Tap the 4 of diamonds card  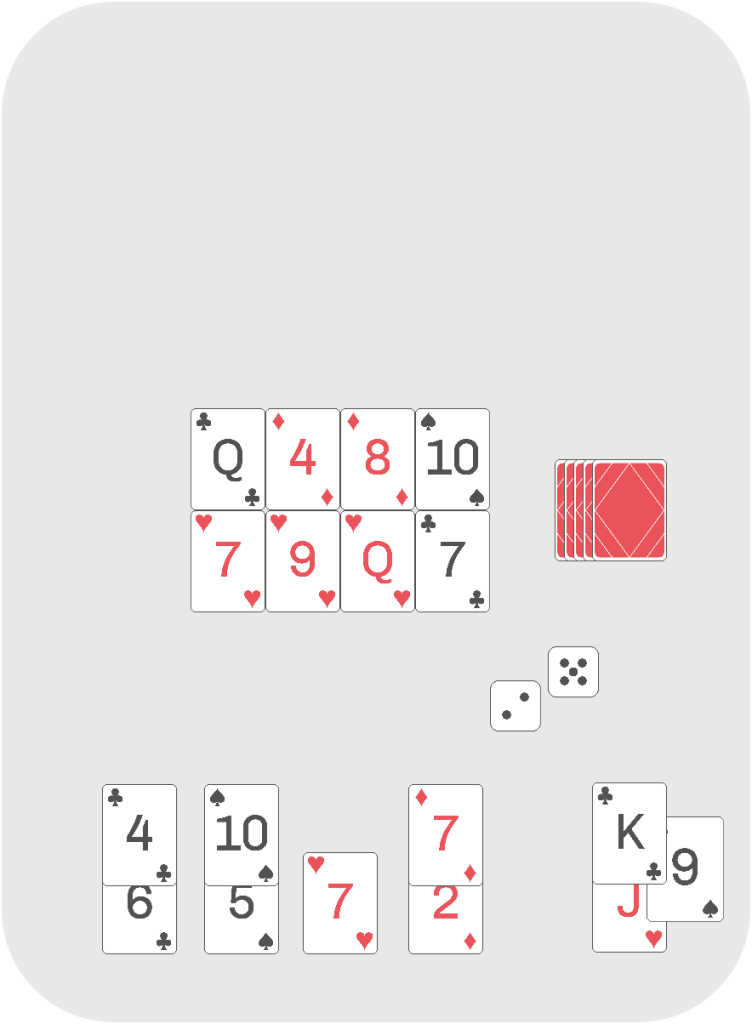(x=303, y=459)
